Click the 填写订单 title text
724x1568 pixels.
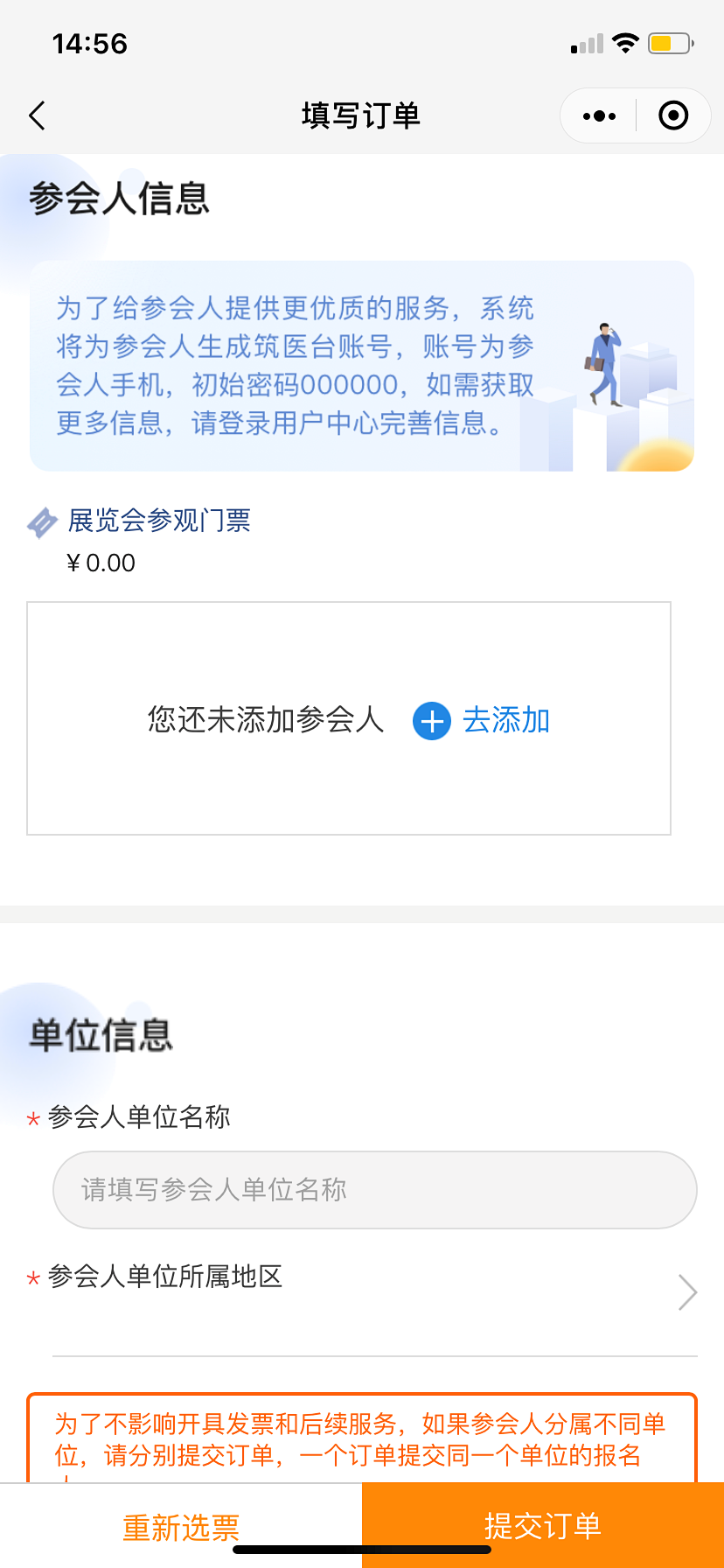(x=362, y=115)
